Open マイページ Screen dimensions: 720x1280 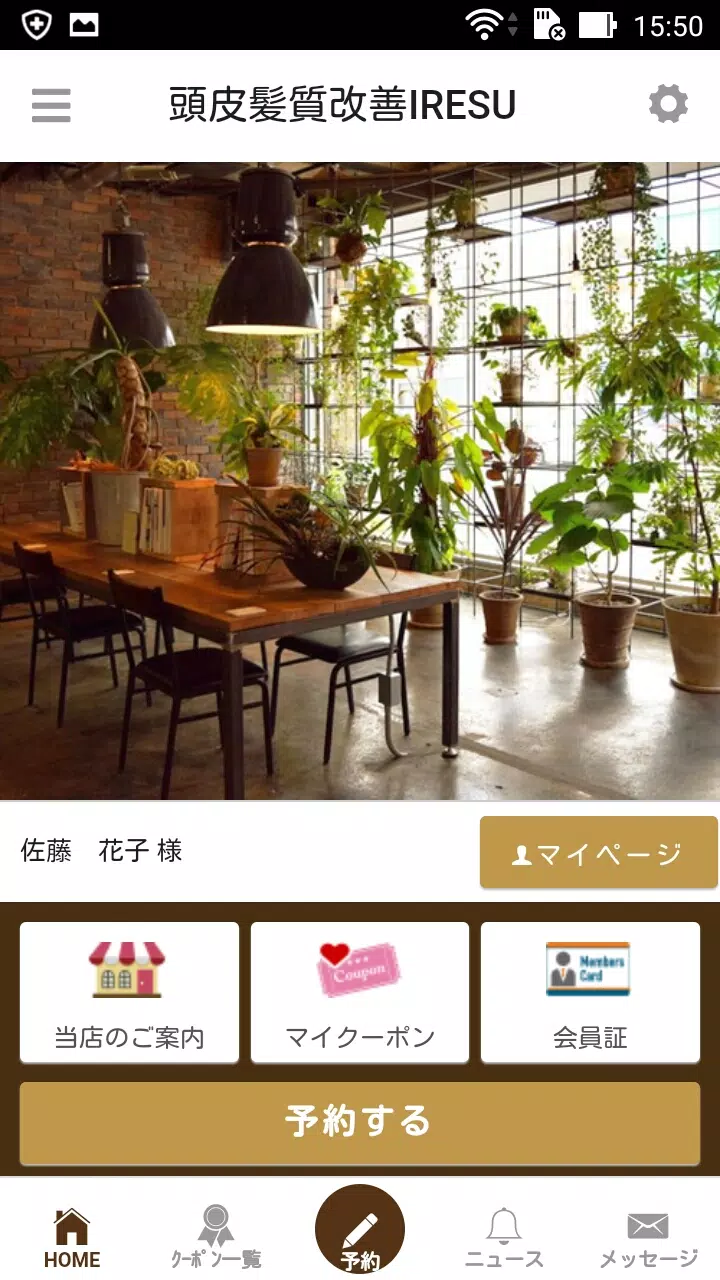[x=598, y=853]
